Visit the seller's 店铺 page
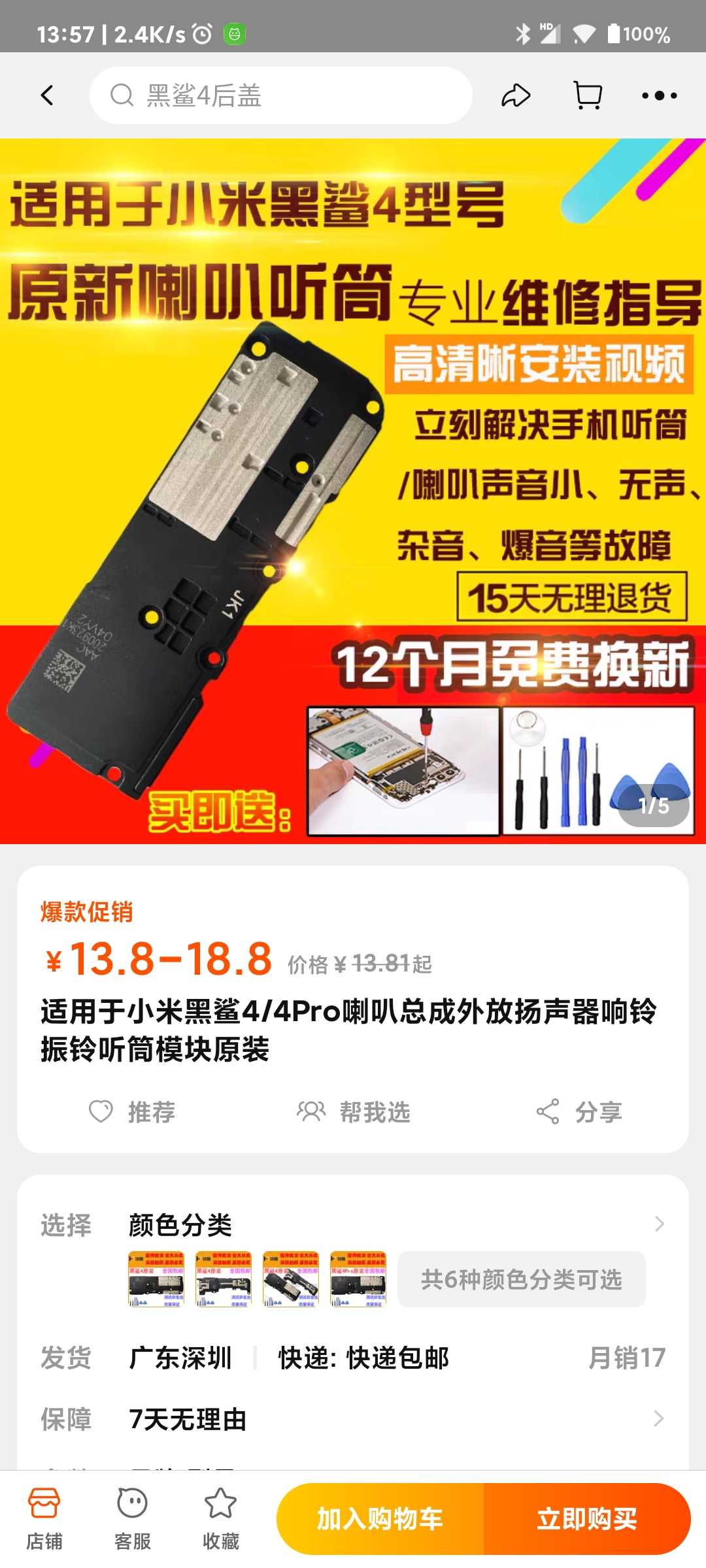The height and width of the screenshot is (1568, 706). point(44,1518)
